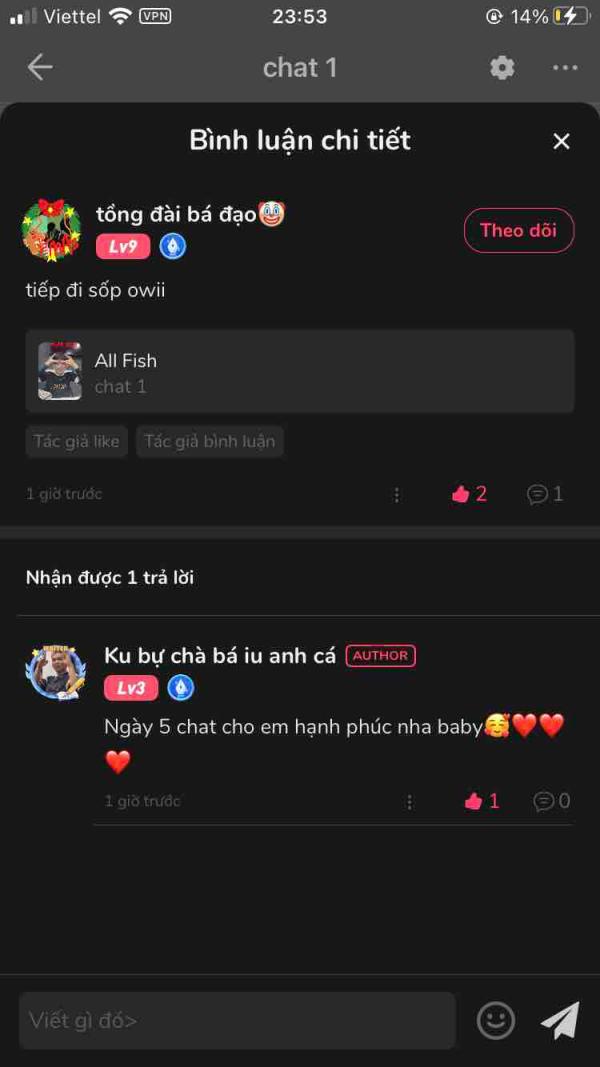
Task: Send the comment with paper plane icon
Action: coord(560,1020)
